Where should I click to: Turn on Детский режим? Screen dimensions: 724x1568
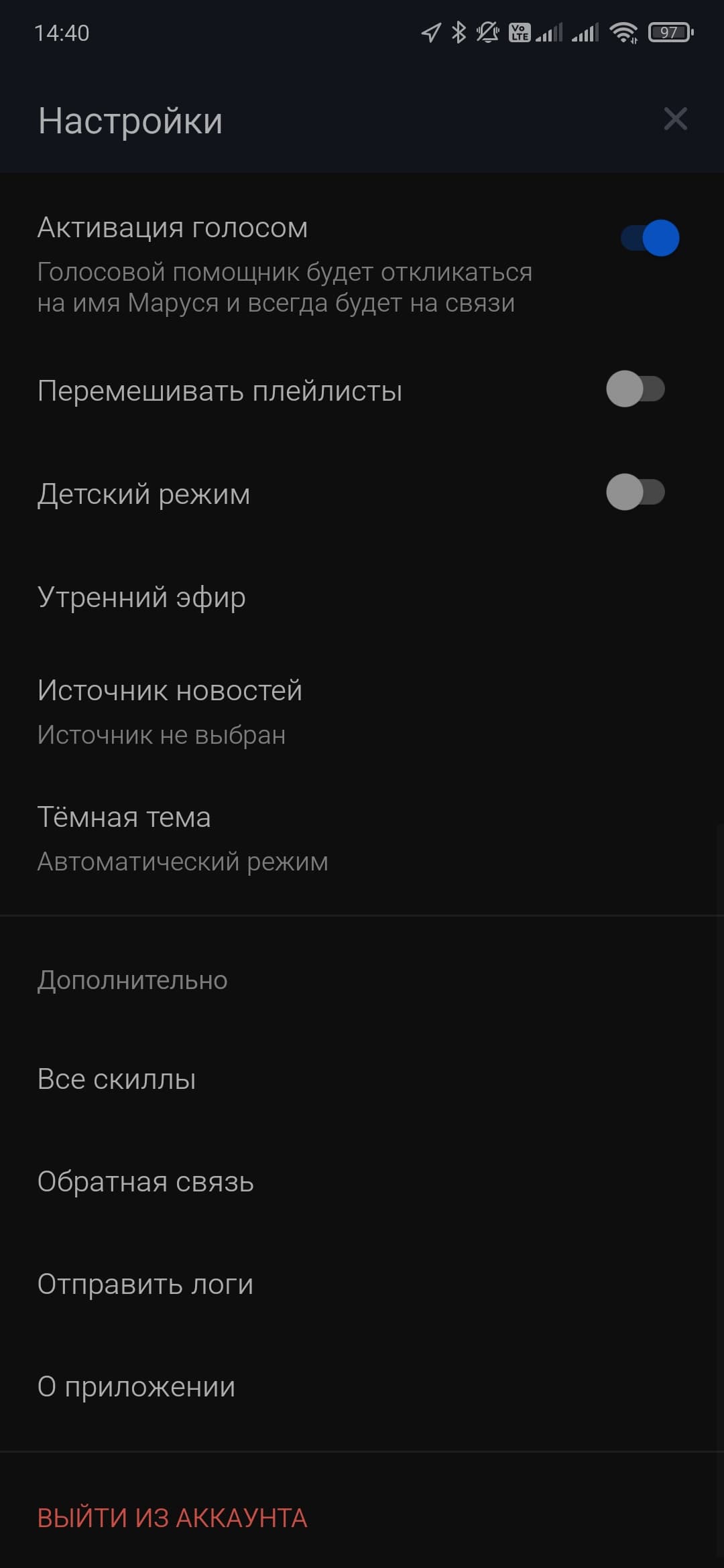635,493
